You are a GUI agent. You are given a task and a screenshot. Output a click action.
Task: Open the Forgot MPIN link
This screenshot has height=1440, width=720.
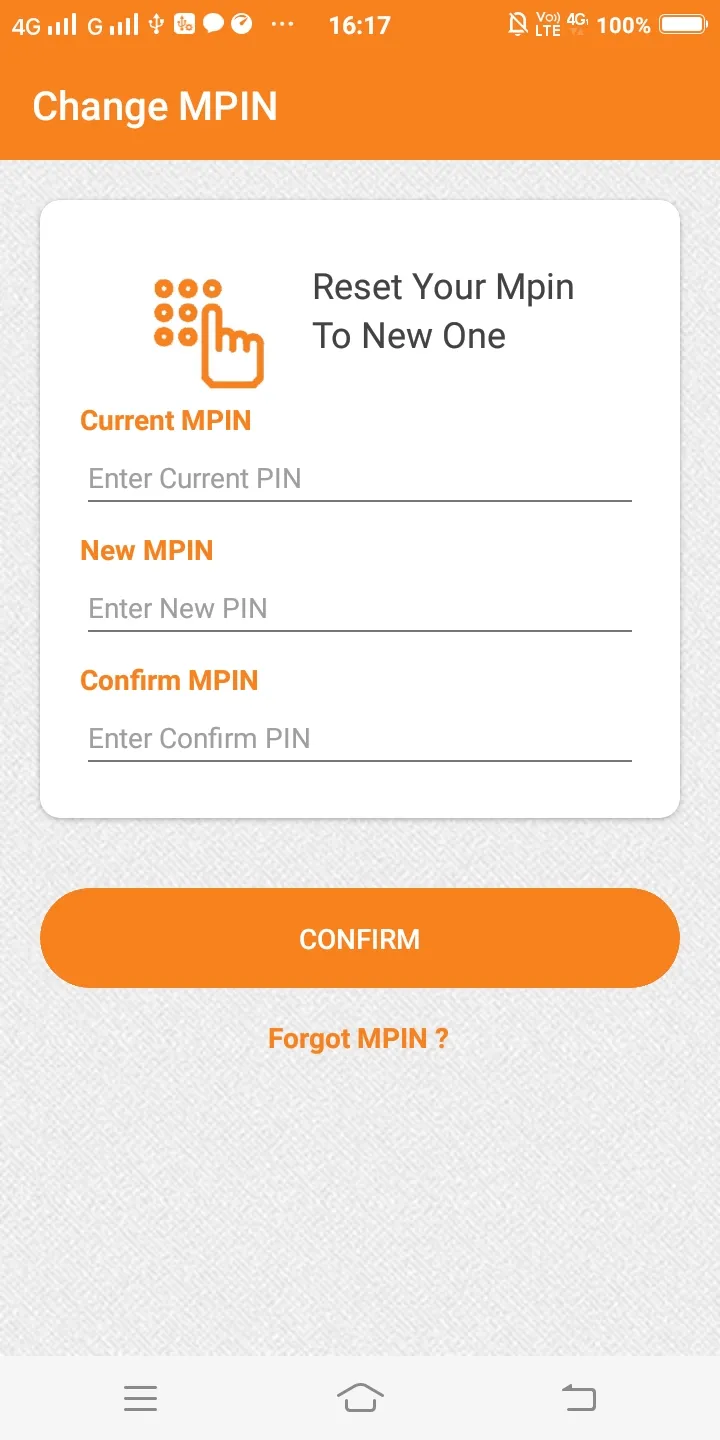[x=358, y=1038]
